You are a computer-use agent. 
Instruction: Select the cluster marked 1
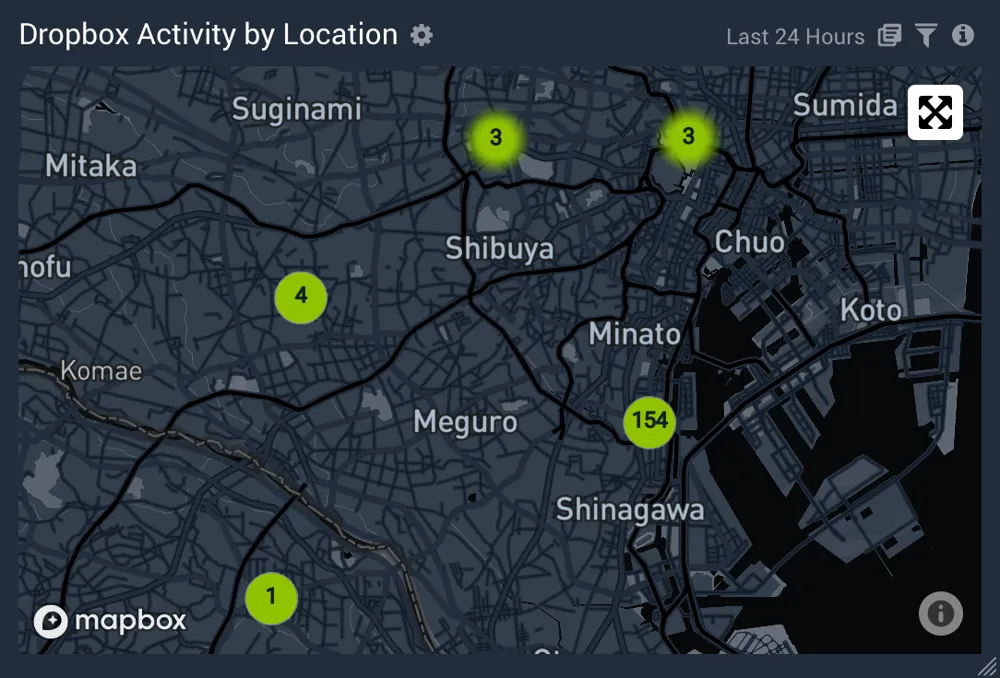click(271, 598)
